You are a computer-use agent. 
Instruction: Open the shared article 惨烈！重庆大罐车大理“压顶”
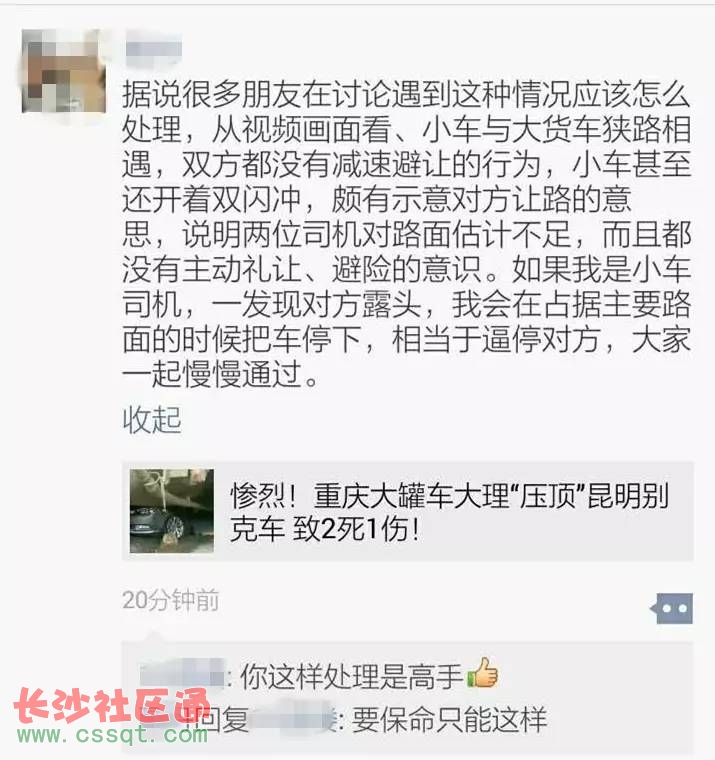coord(408,511)
